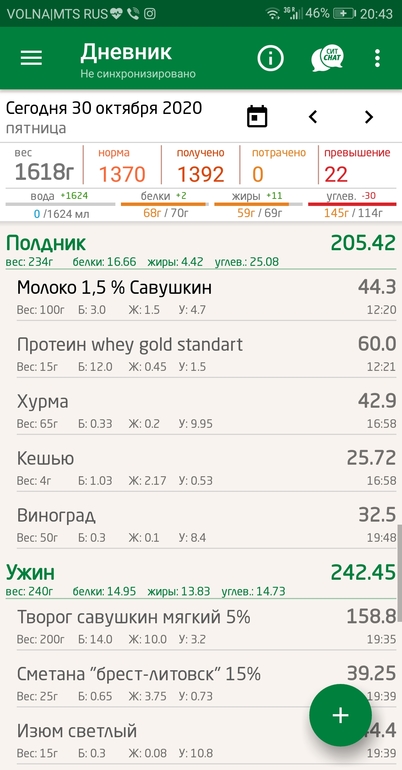The height and width of the screenshot is (770, 402).
Task: Tap the Ужин meal header
Action: point(201,579)
